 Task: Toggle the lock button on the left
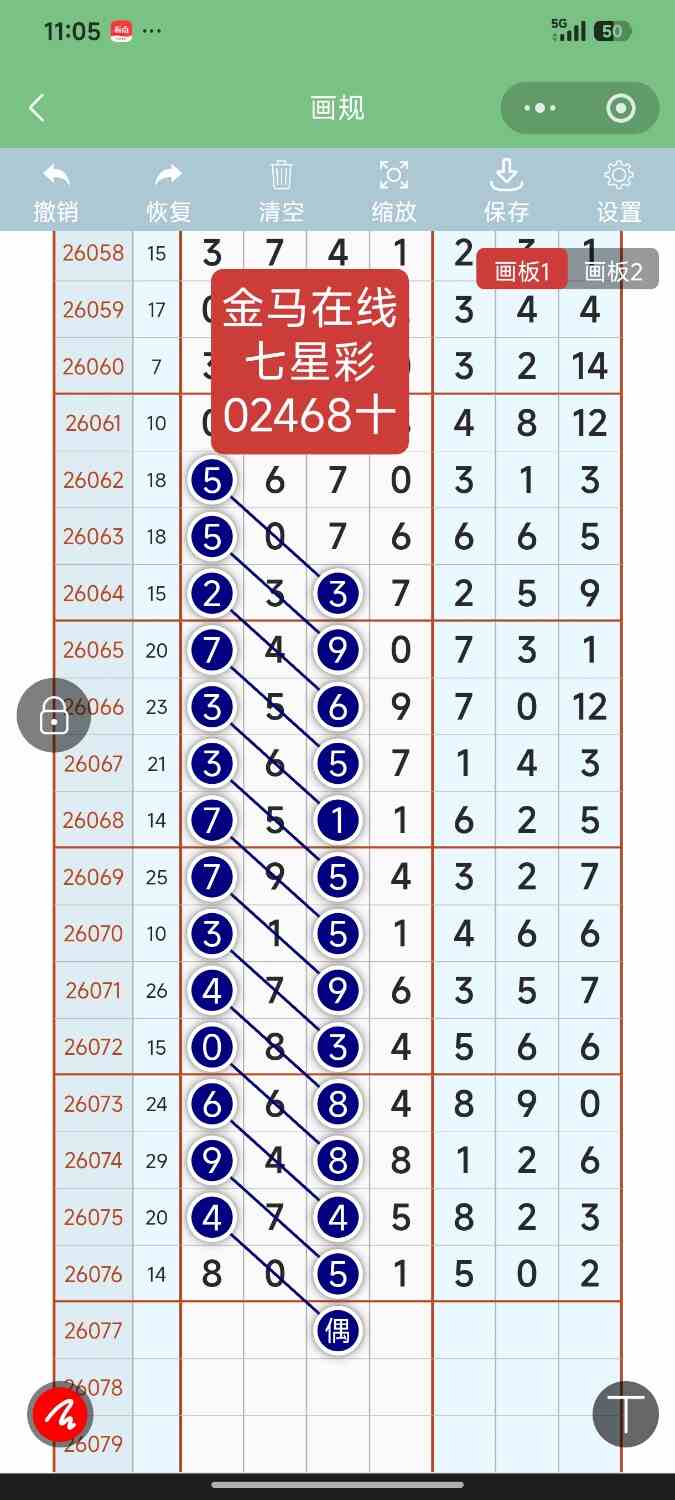click(54, 715)
